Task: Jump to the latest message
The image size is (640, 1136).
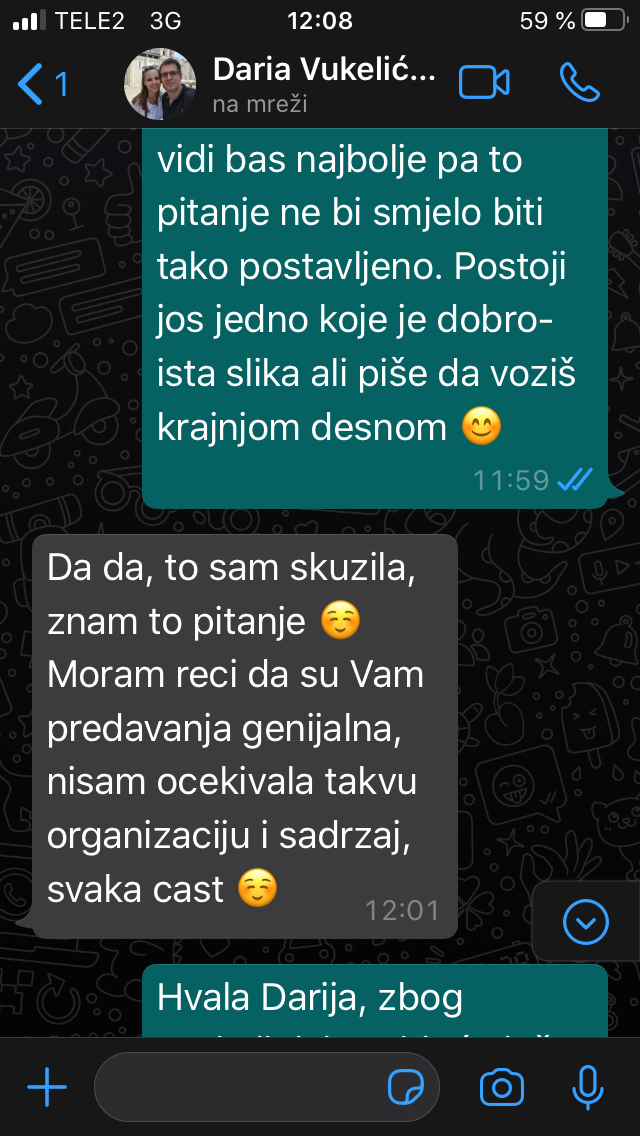Action: click(x=586, y=921)
